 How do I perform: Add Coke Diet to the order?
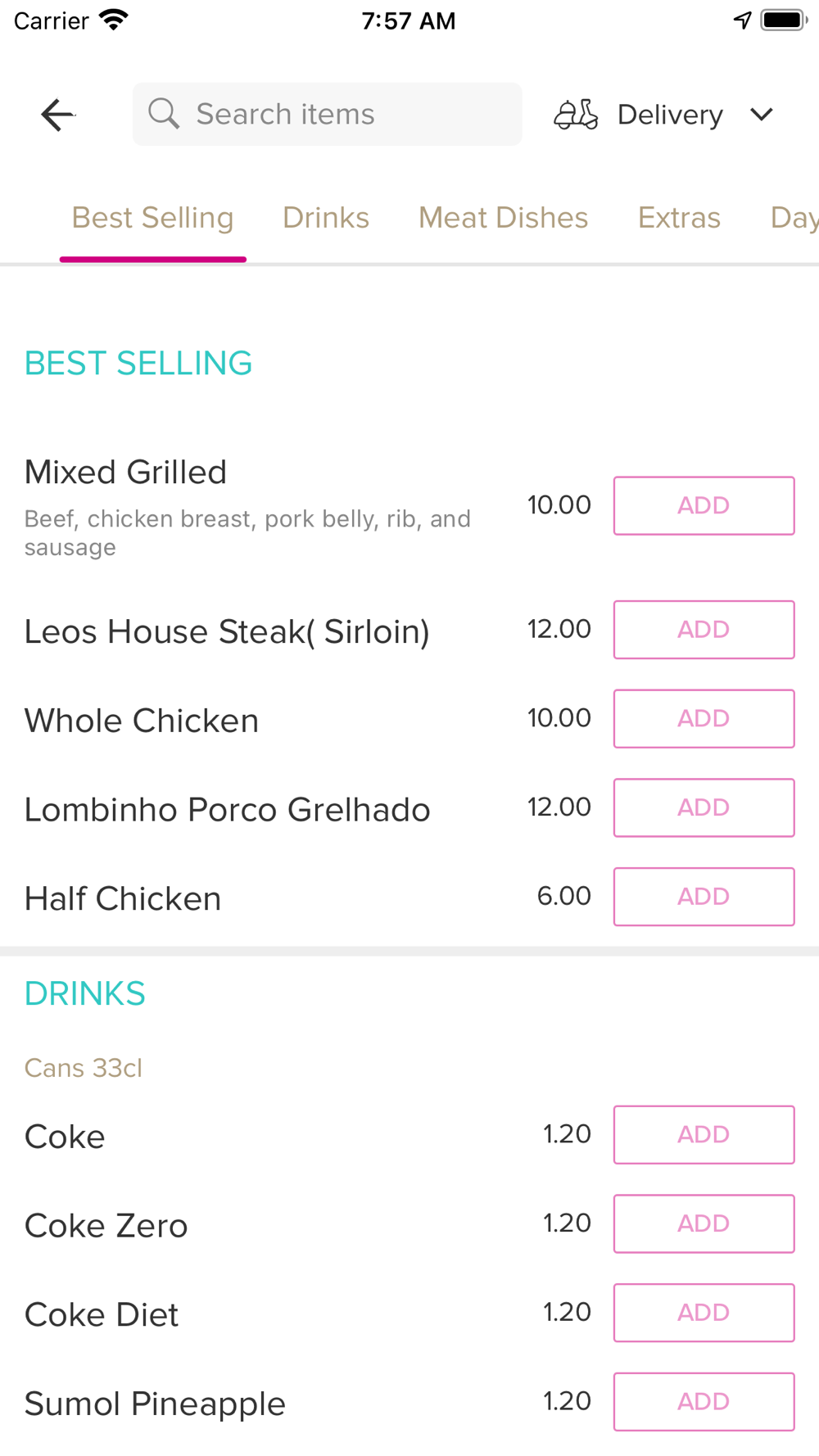click(x=704, y=1313)
